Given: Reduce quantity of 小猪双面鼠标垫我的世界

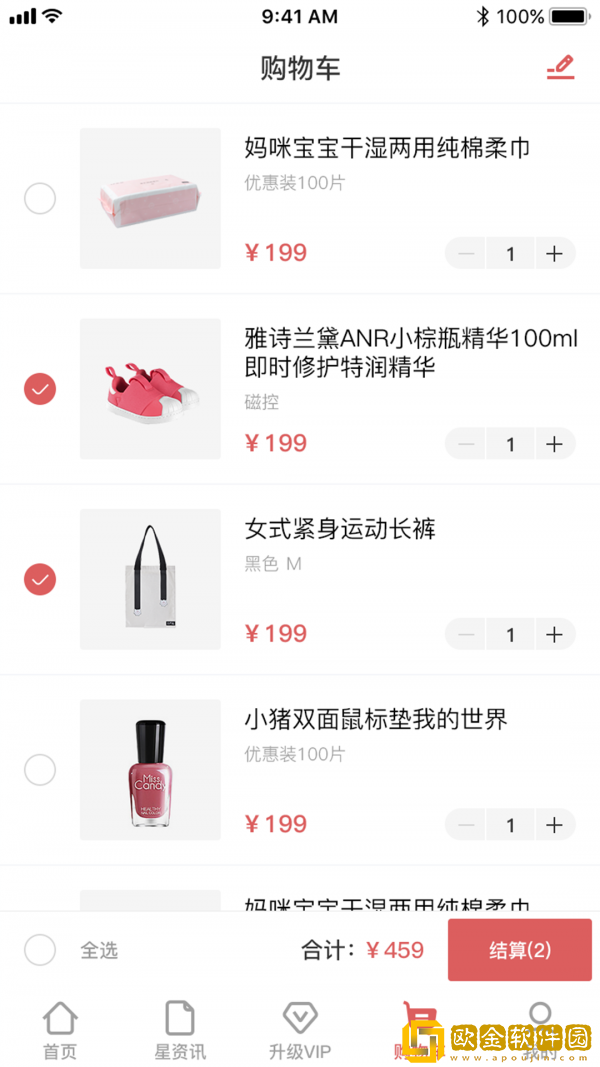Looking at the screenshot, I should pos(466,825).
